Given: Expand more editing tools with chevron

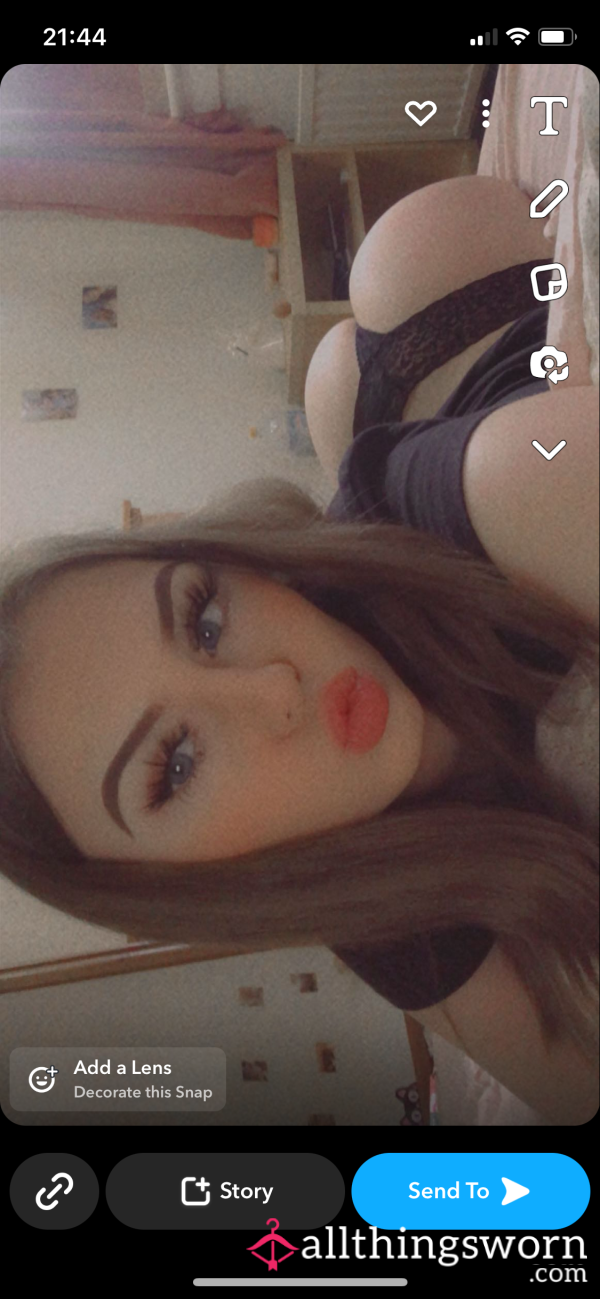Looking at the screenshot, I should point(549,450).
